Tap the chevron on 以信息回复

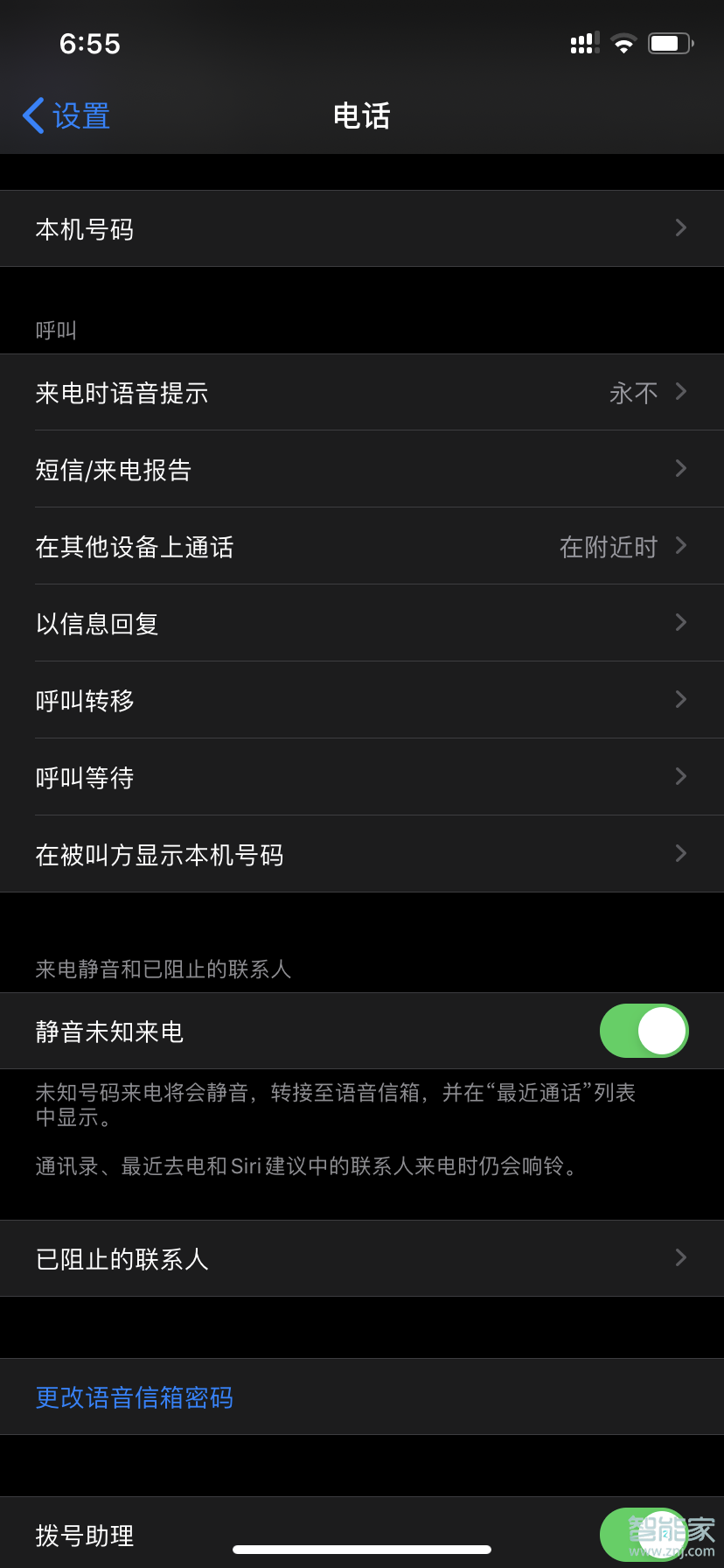[x=680, y=622]
